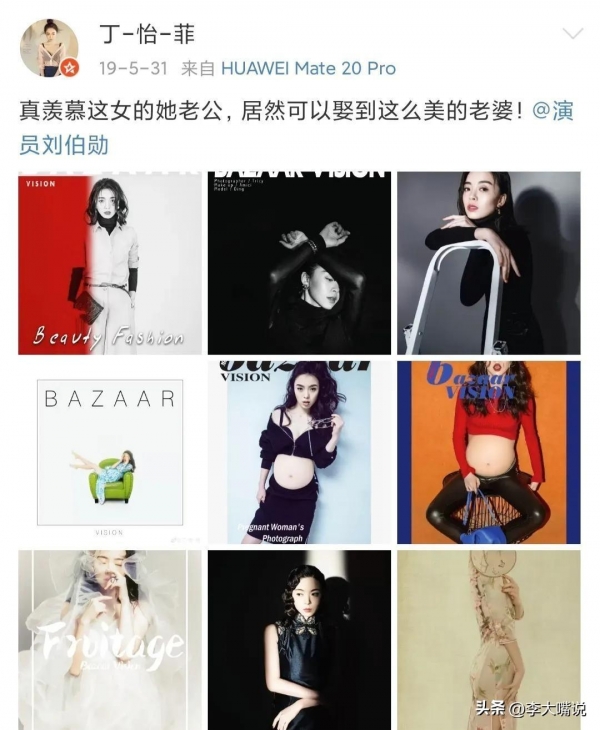600x730 pixels.
Task: View the Pregnant Woman's Photograph cover
Action: click(x=299, y=452)
